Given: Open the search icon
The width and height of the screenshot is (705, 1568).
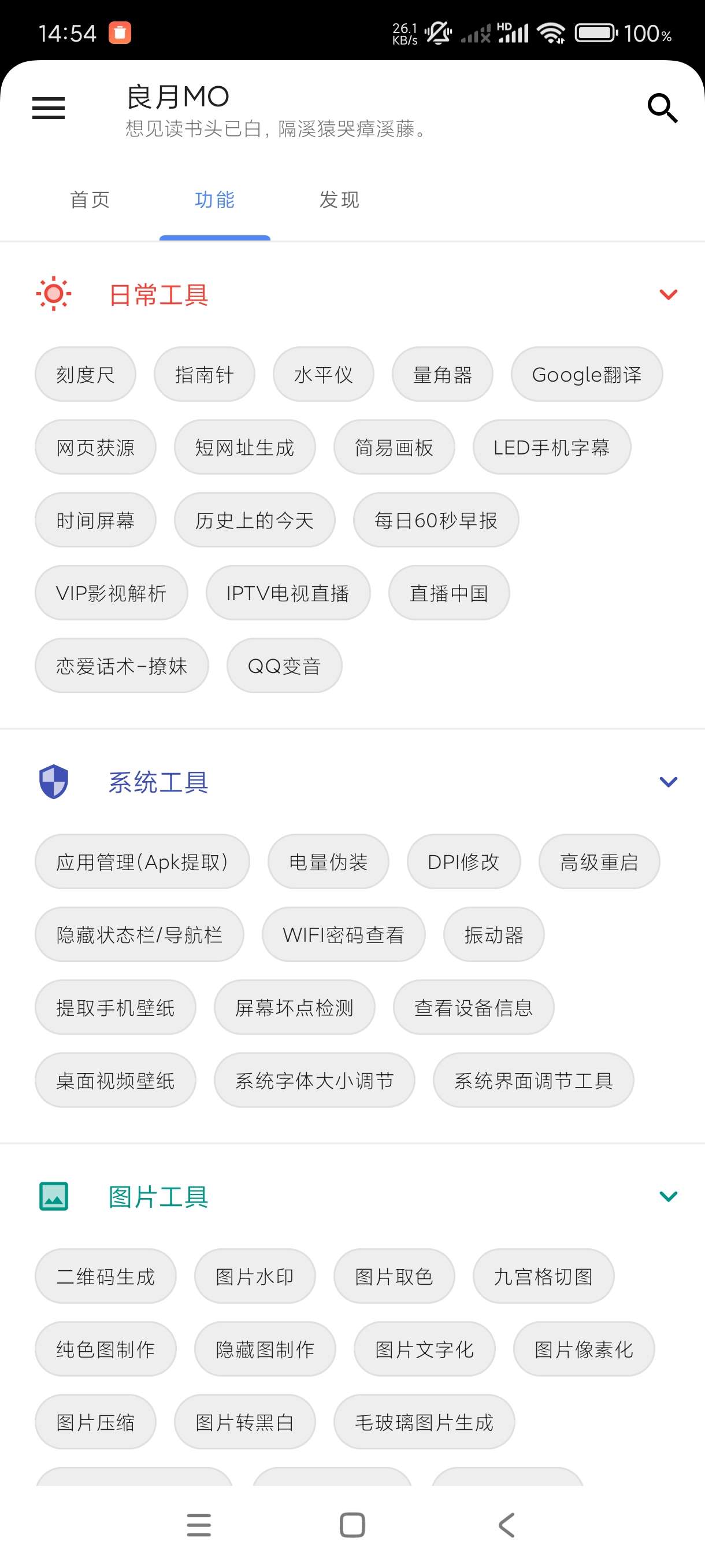Looking at the screenshot, I should click(x=662, y=108).
